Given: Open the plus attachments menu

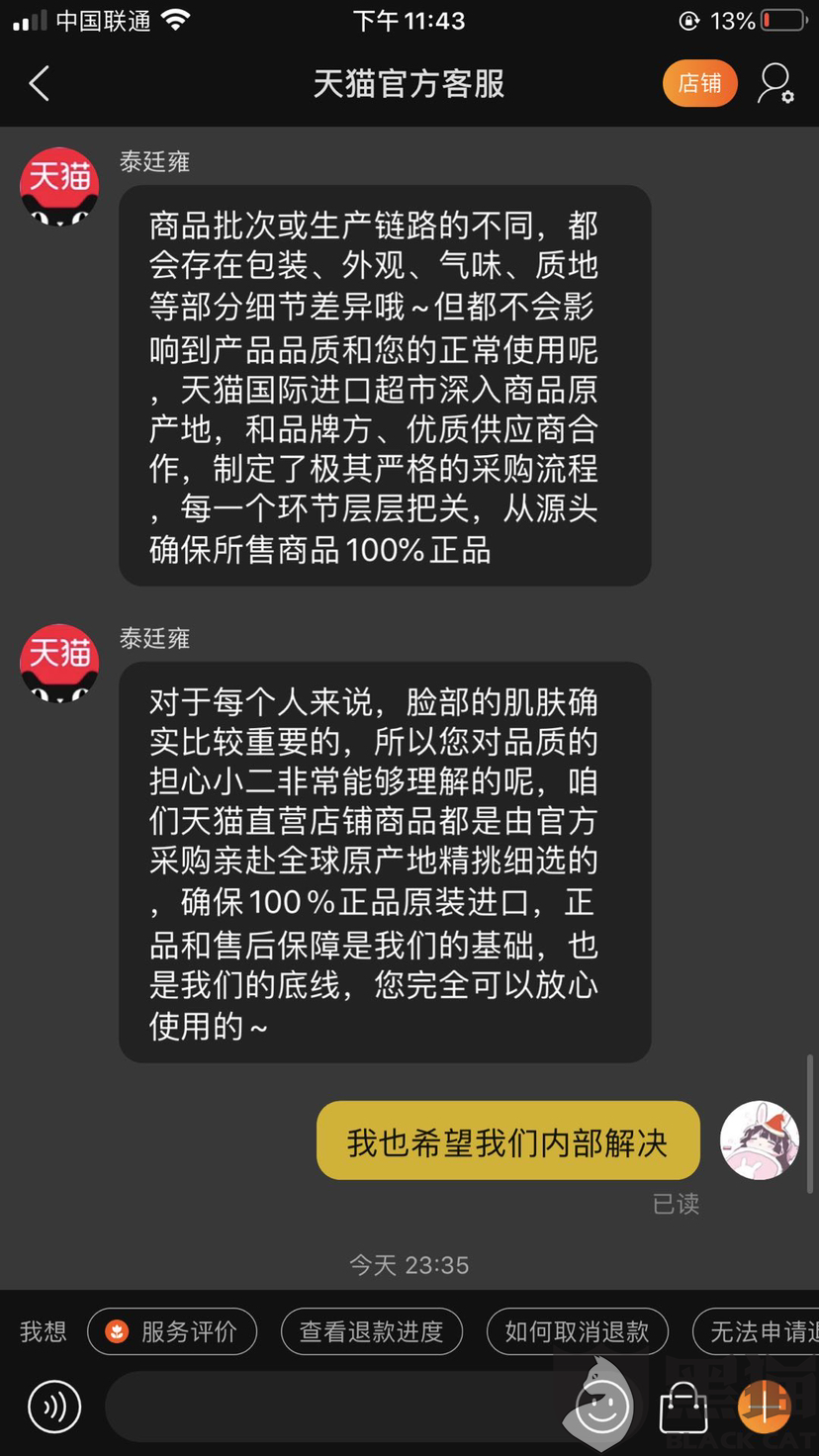Looking at the screenshot, I should (x=764, y=1406).
